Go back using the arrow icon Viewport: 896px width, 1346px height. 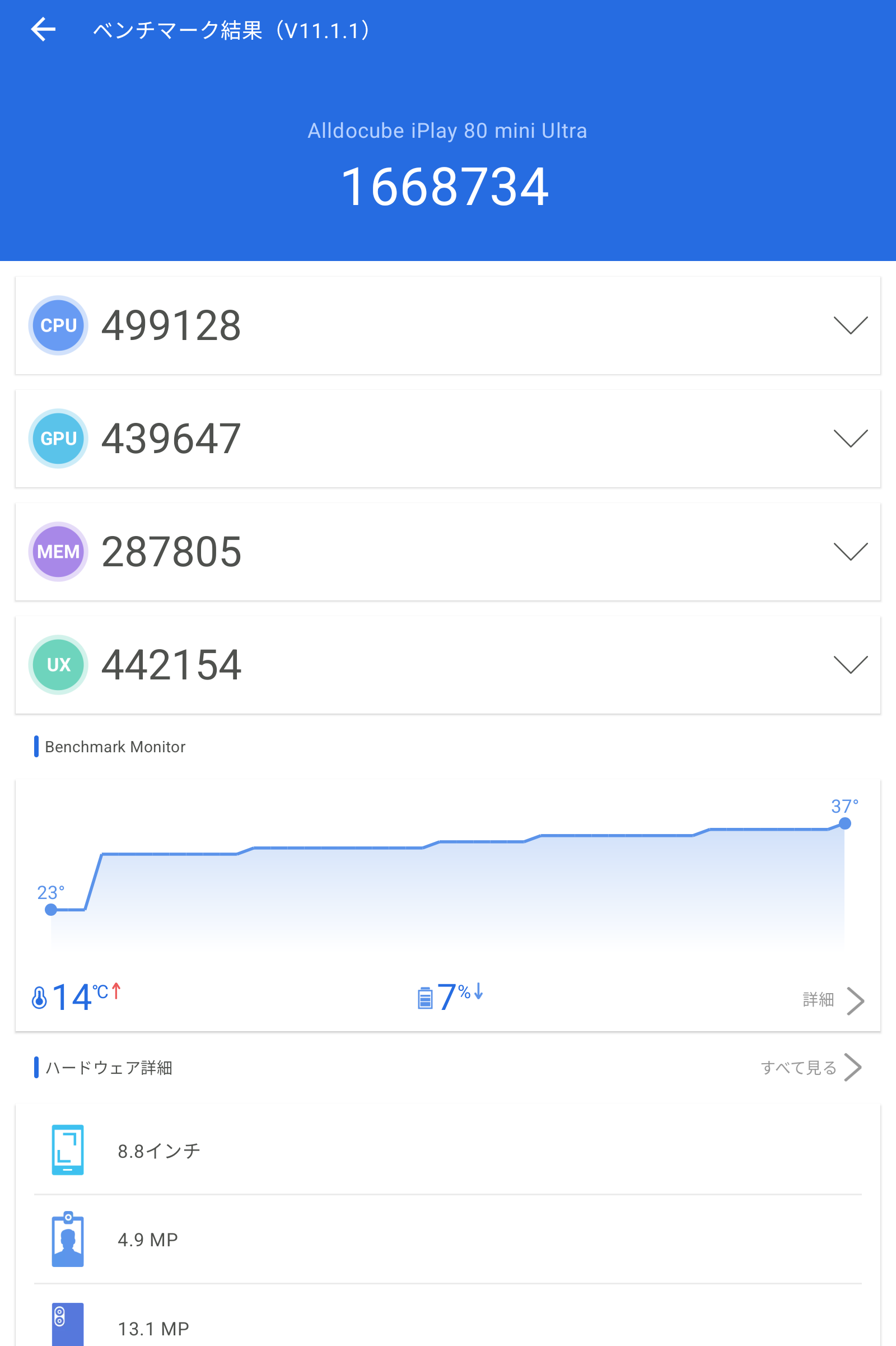pyautogui.click(x=44, y=30)
